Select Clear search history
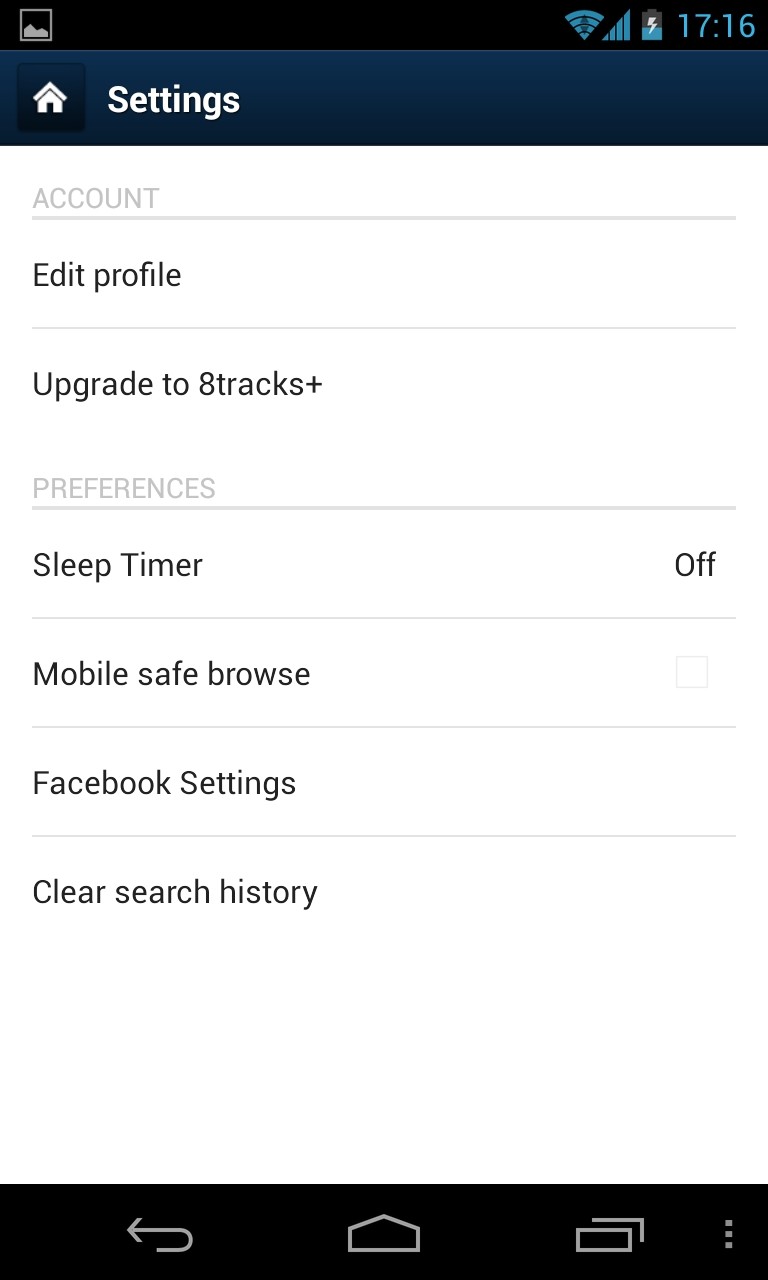This screenshot has height=1280, width=768. tap(384, 891)
